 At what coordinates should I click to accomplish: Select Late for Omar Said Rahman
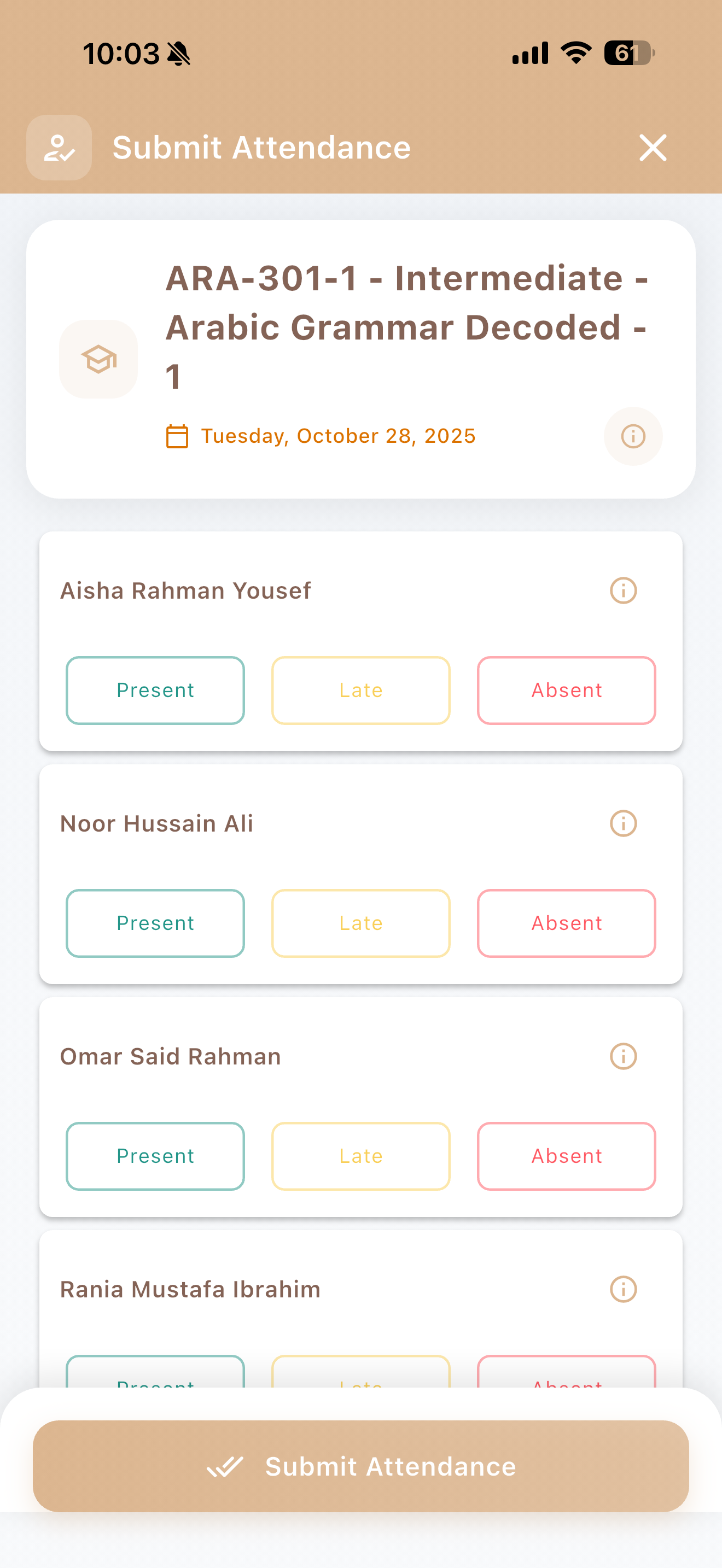pos(360,1156)
